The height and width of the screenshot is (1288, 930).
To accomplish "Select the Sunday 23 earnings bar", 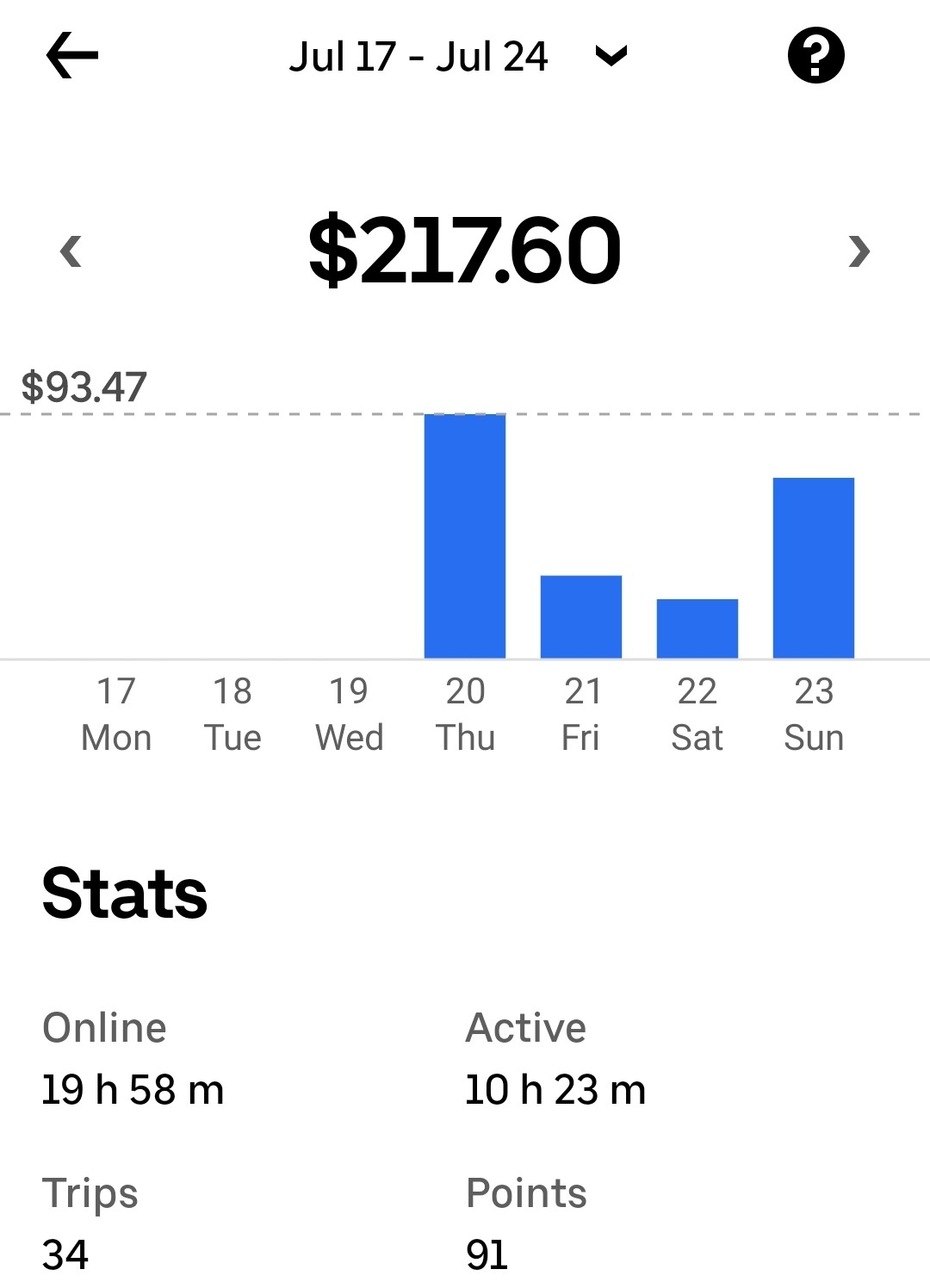I will tap(814, 568).
